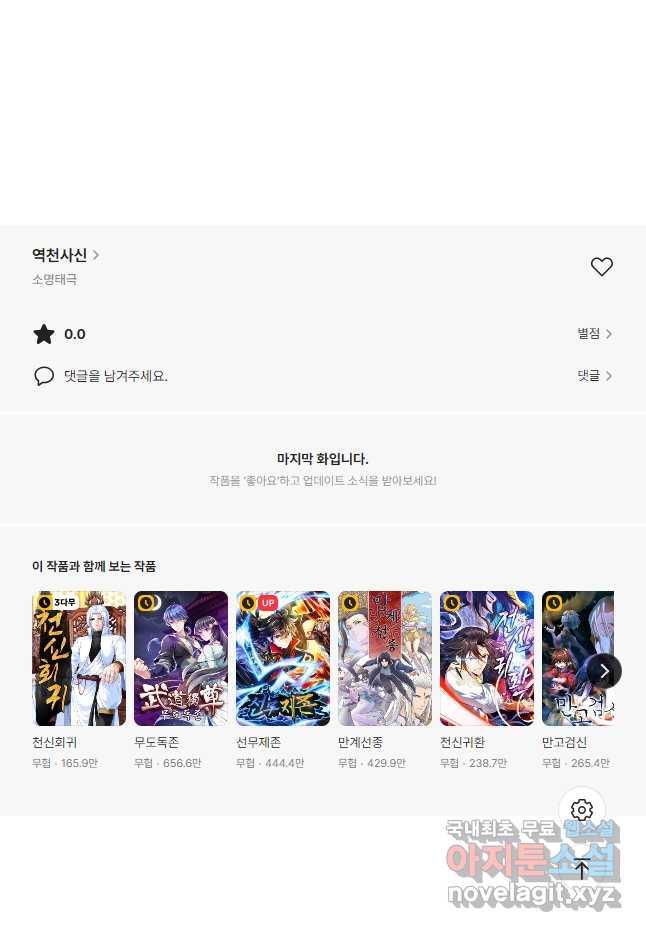646x932 pixels.
Task: Open the 만계선종 webtoon card
Action: pos(385,659)
